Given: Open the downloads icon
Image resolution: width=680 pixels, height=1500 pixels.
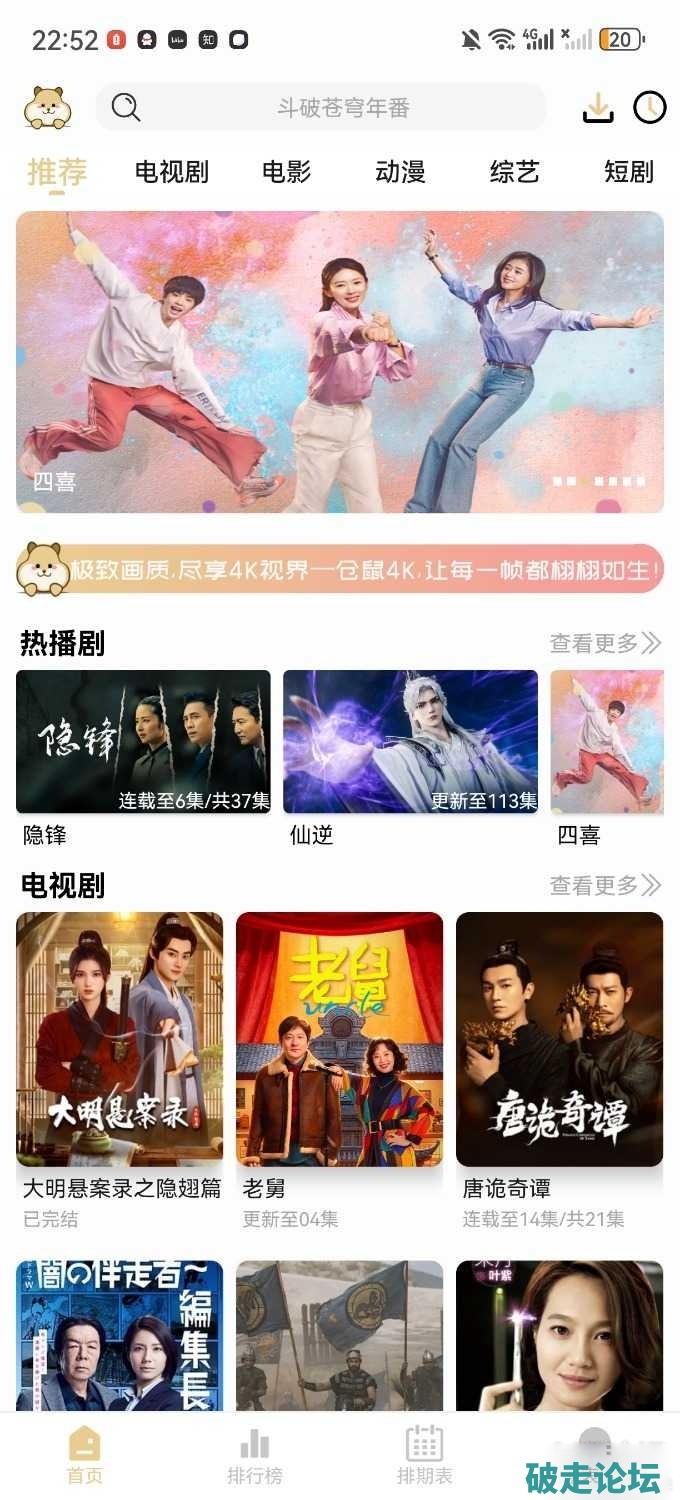Looking at the screenshot, I should click(x=598, y=107).
